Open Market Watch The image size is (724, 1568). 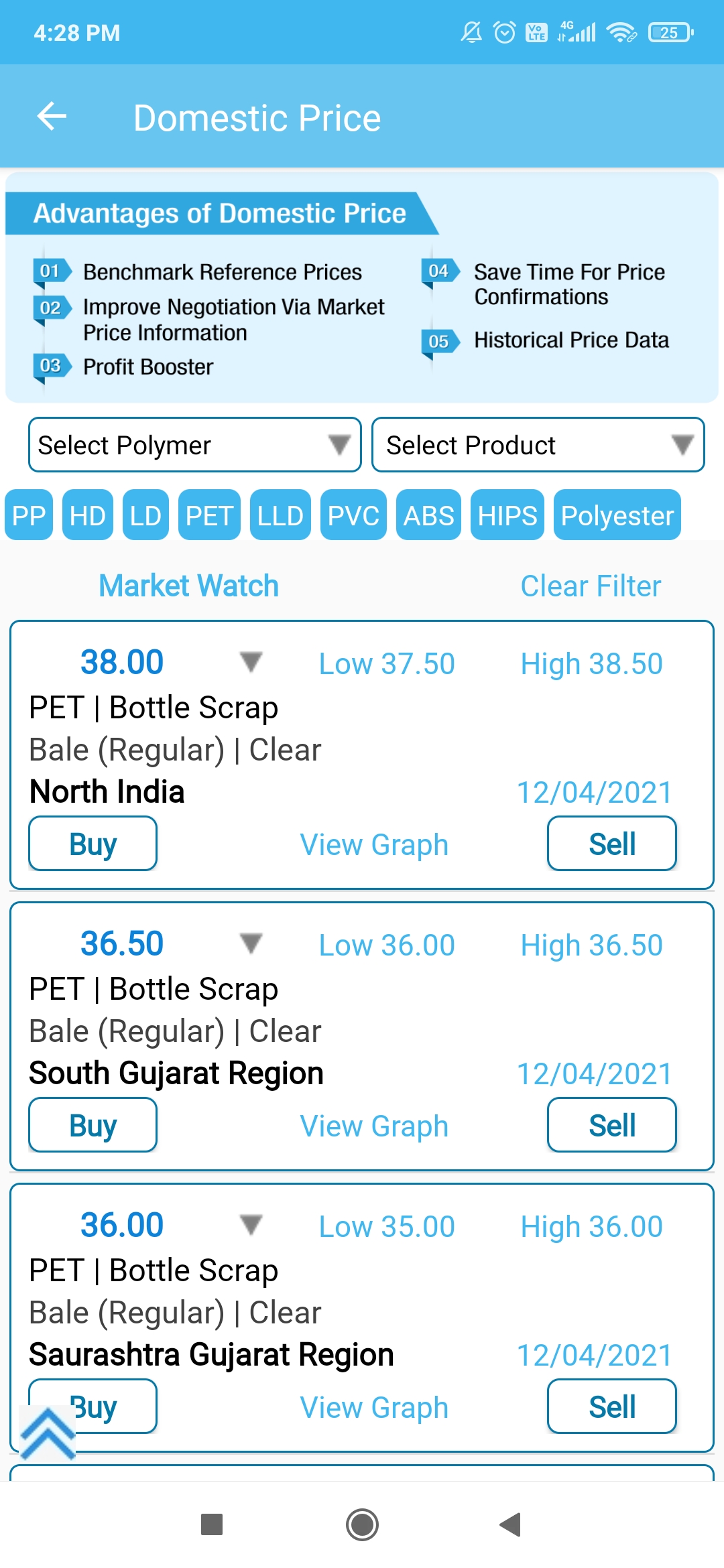188,586
